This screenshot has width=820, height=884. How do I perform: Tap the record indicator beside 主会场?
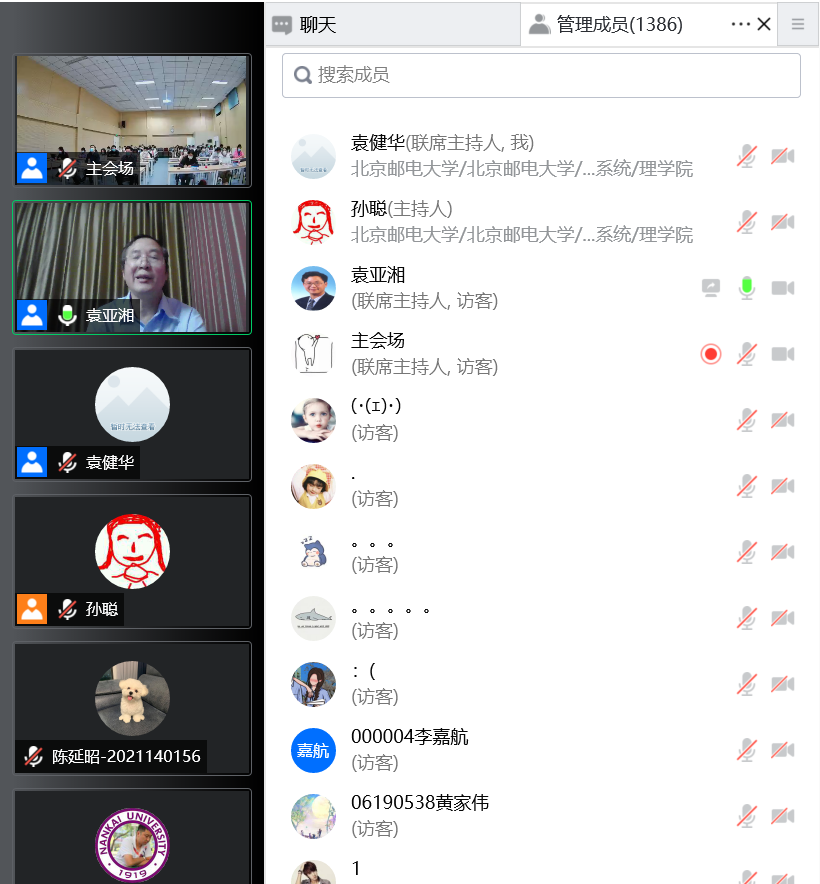tap(711, 354)
